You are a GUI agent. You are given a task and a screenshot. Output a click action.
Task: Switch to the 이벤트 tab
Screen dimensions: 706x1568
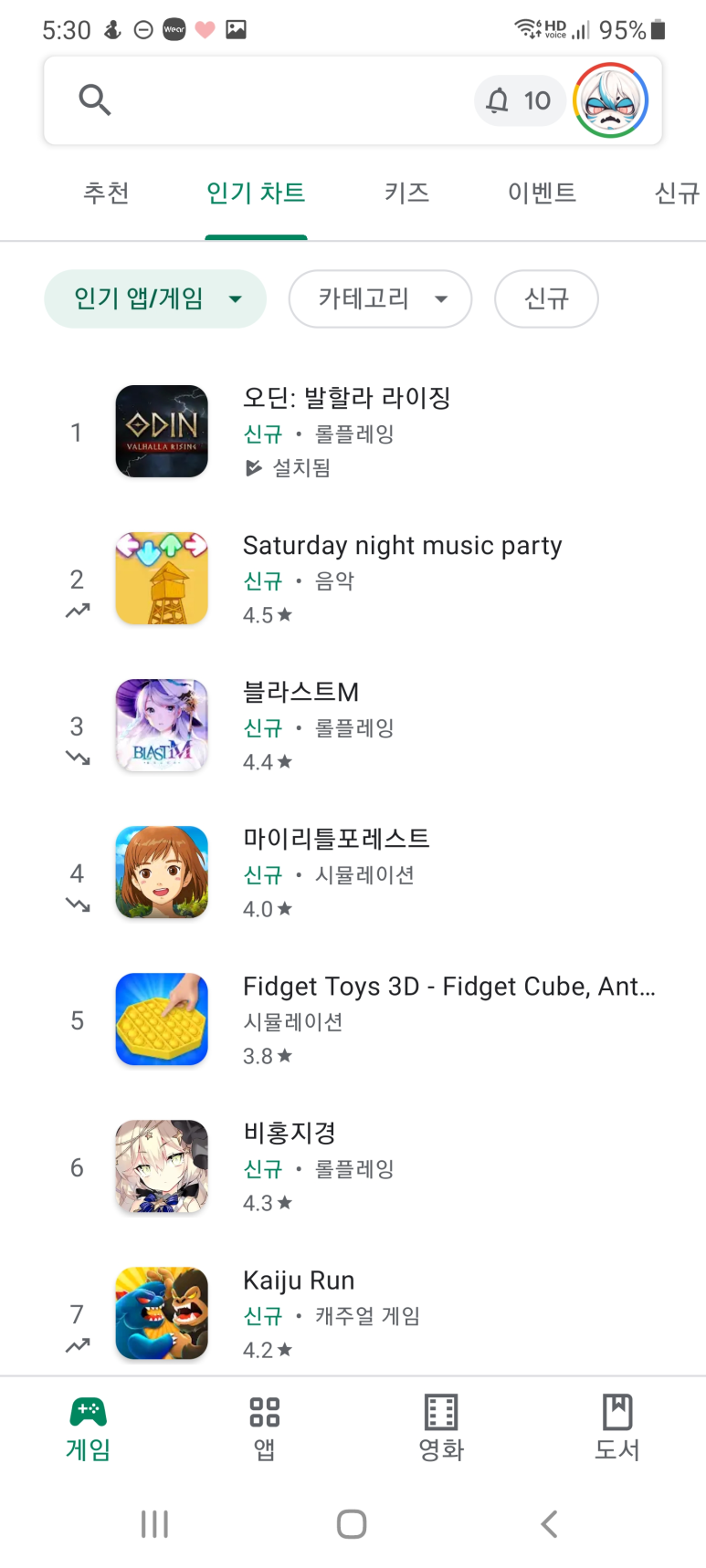point(541,193)
